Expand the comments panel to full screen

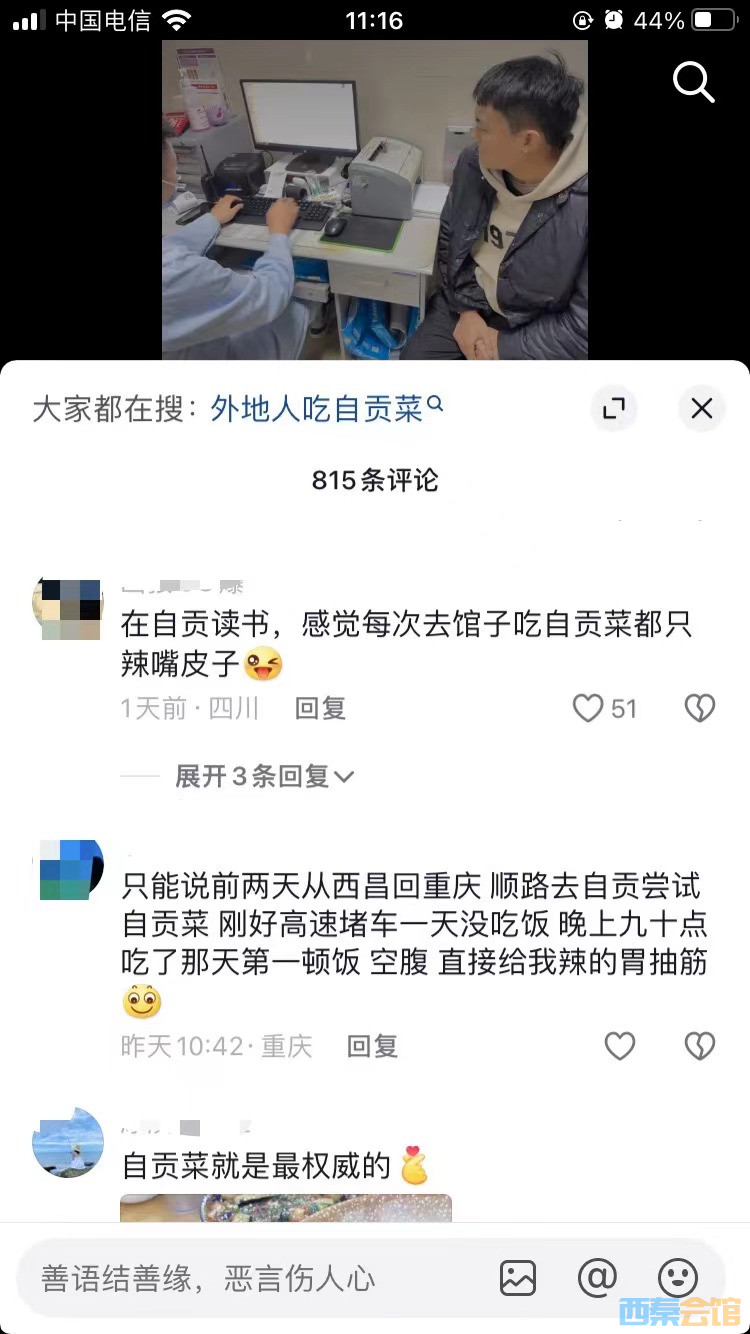(x=613, y=408)
